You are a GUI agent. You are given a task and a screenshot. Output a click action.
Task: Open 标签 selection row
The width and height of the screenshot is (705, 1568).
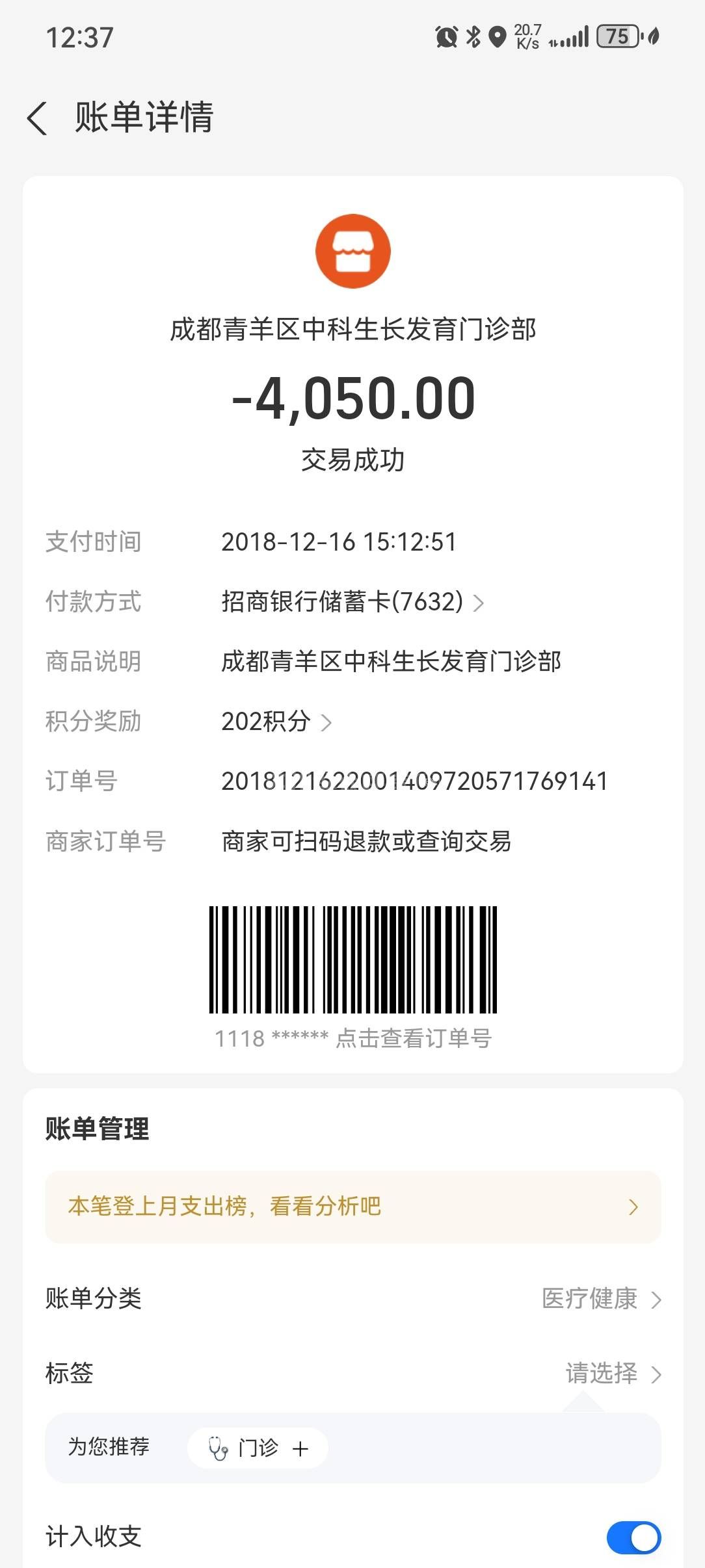(613, 1373)
